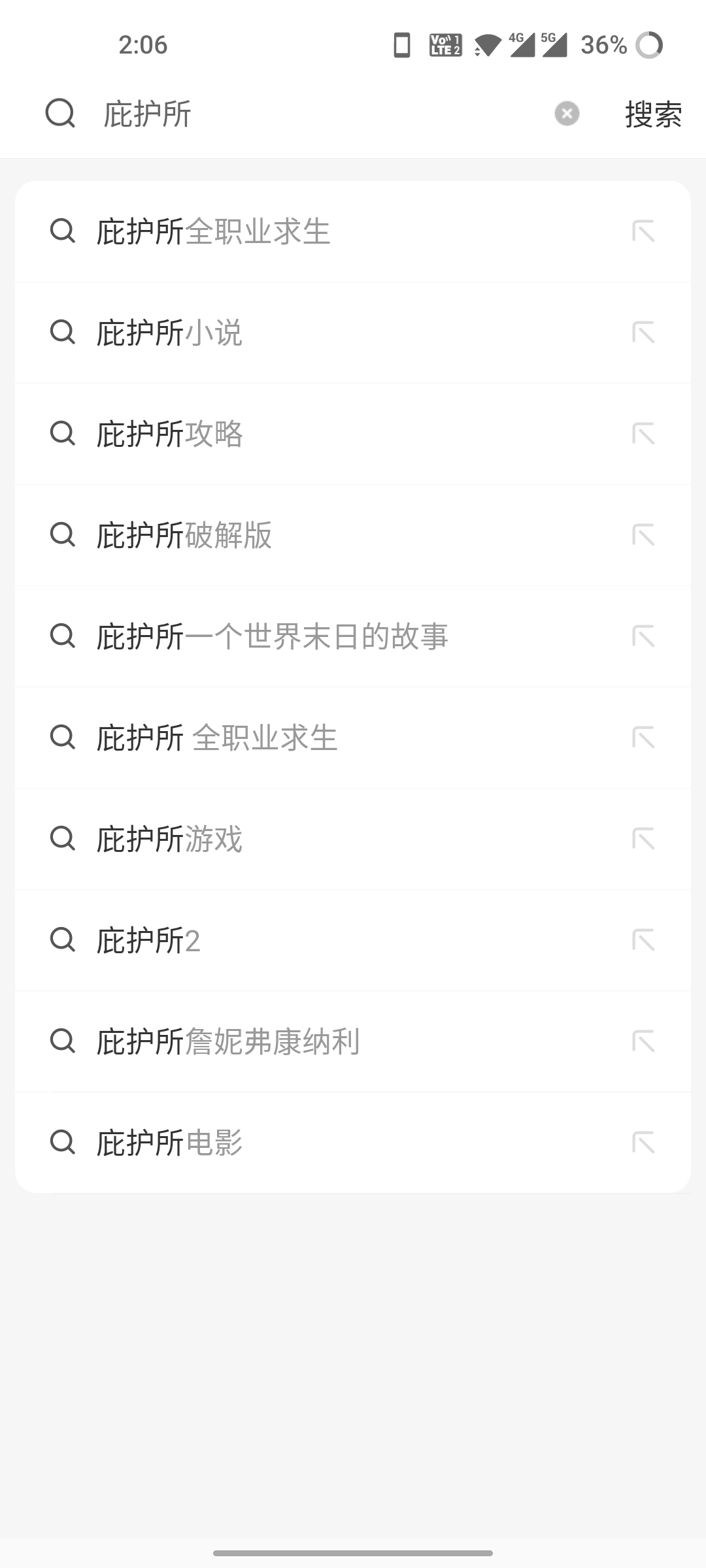Clear the search text with the X button
The image size is (706, 1568).
pos(567,114)
